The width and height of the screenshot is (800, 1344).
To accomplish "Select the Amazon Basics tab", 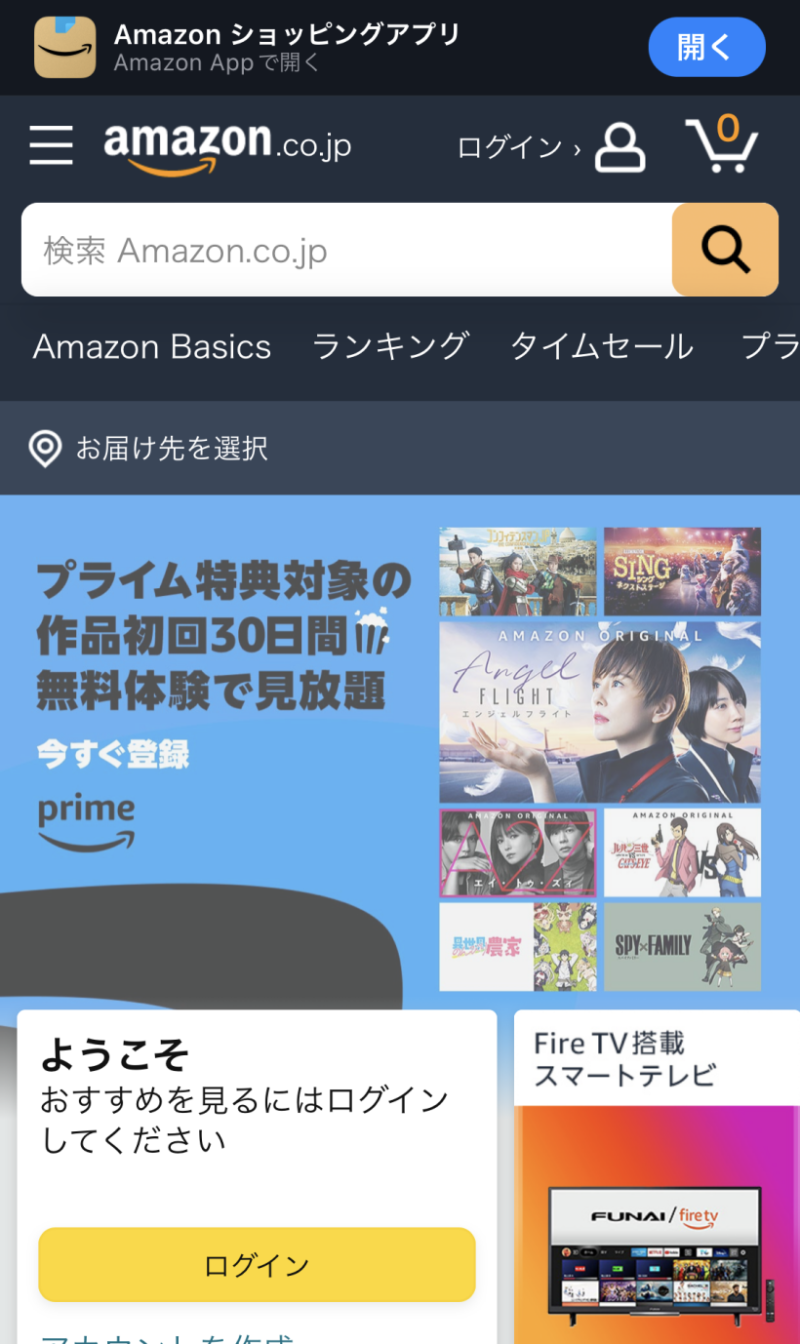I will (x=152, y=347).
